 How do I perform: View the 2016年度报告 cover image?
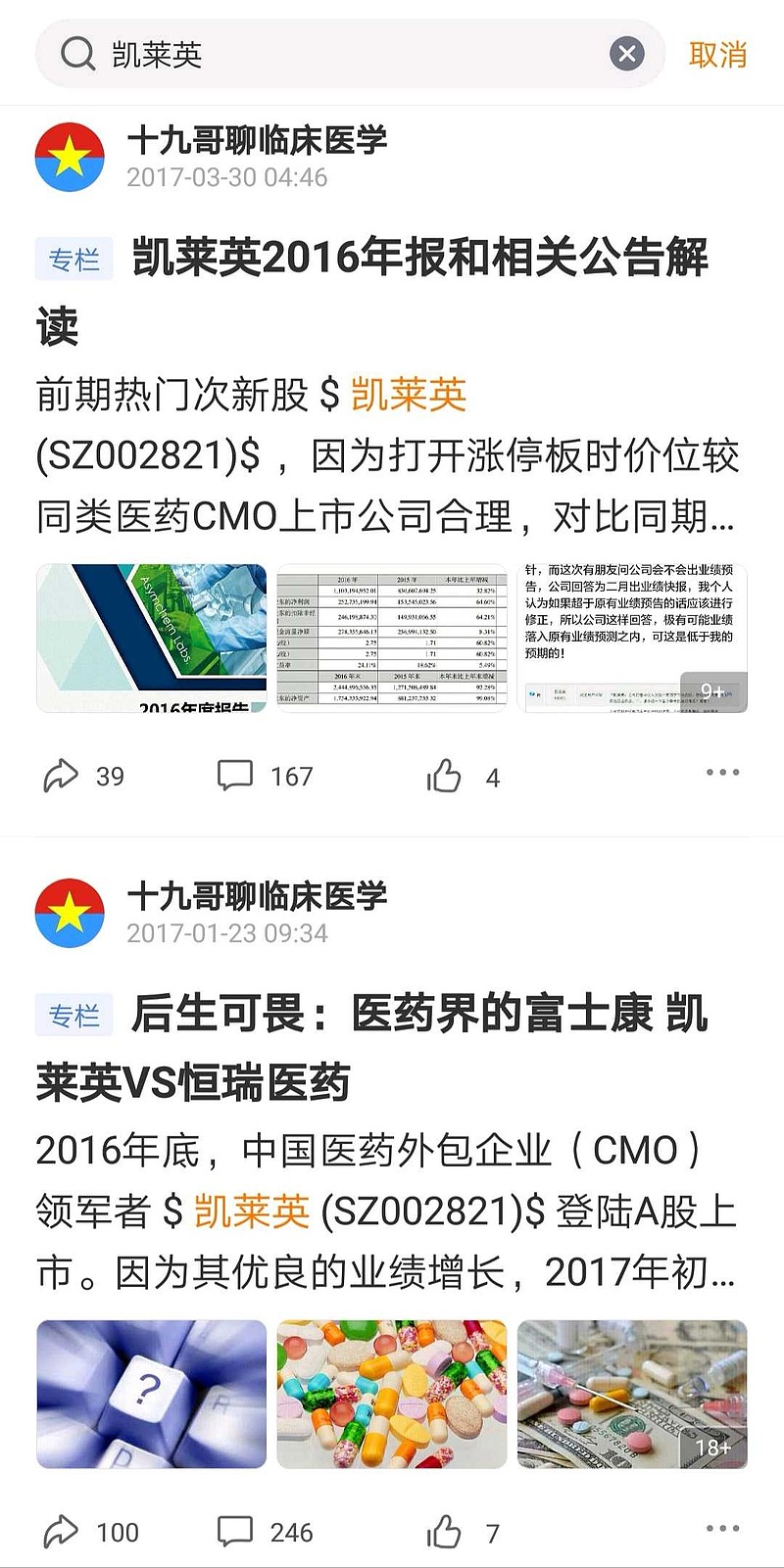(x=152, y=639)
